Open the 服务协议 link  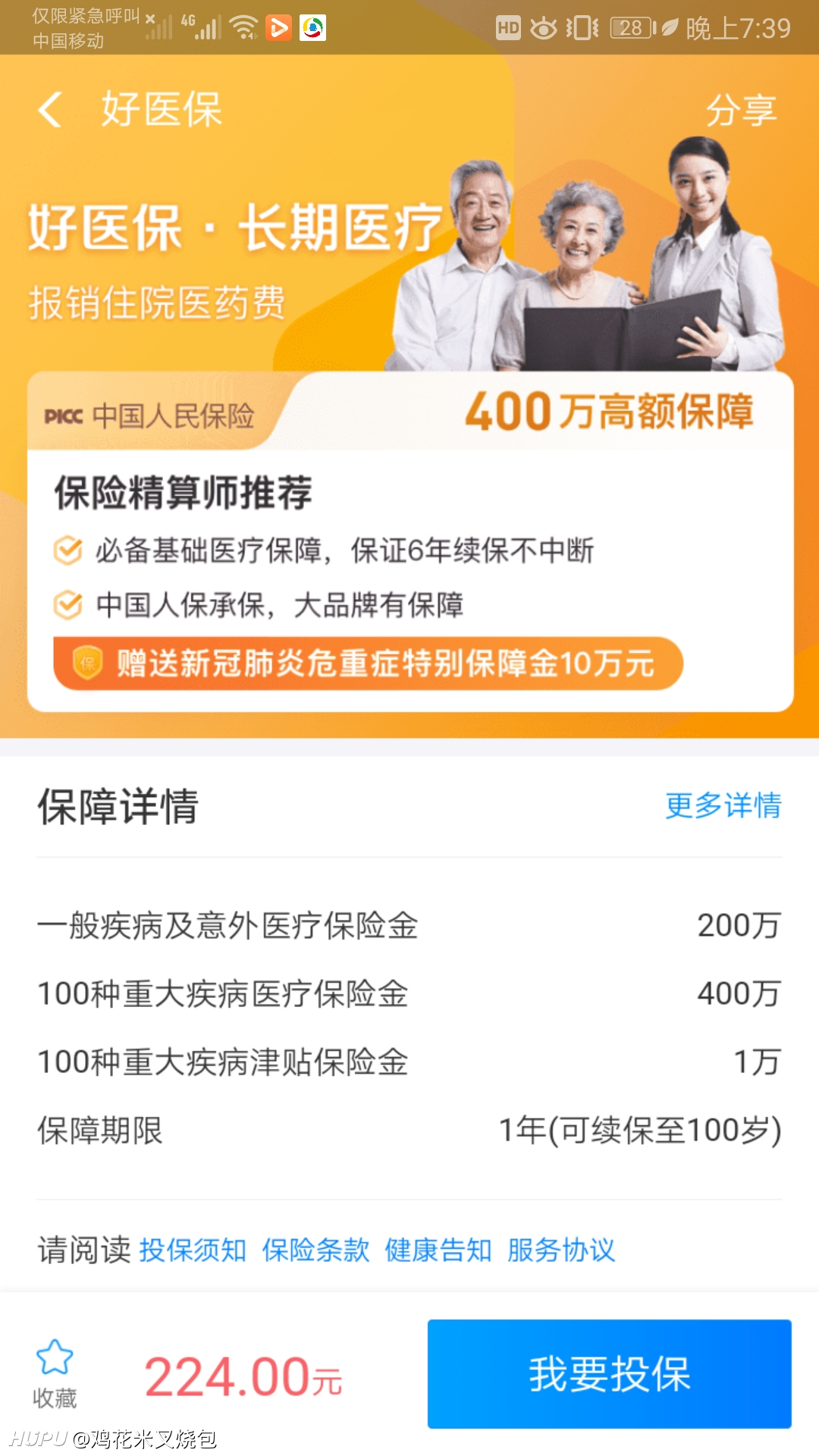[x=561, y=1250]
